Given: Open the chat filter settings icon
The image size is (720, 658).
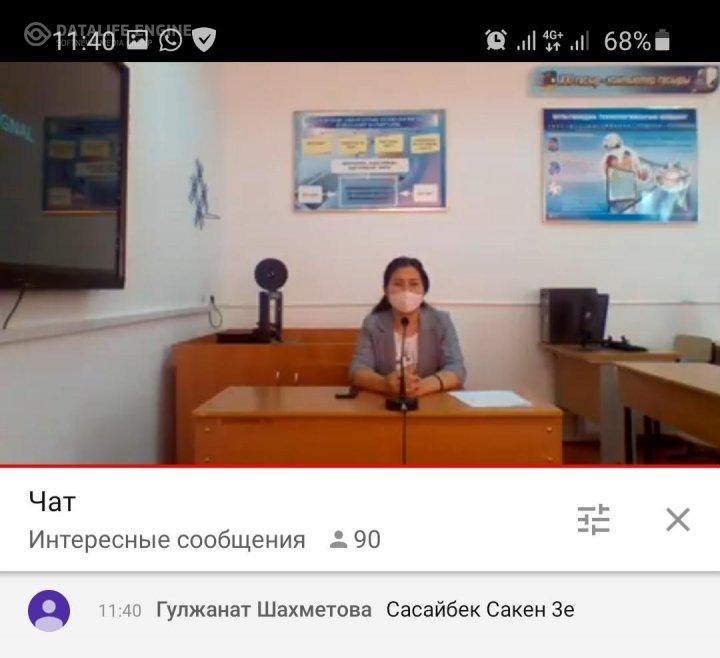Looking at the screenshot, I should tap(593, 519).
